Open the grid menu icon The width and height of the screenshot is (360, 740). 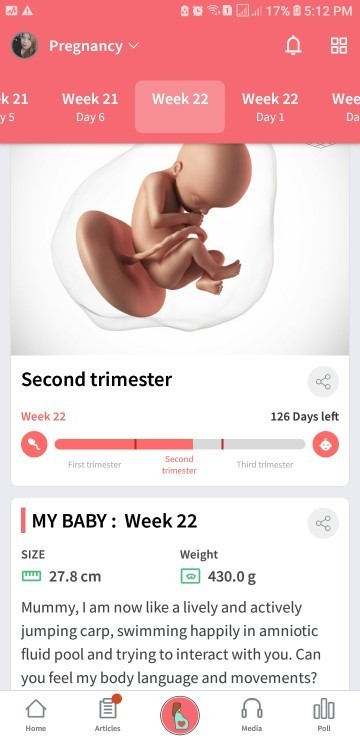point(338,46)
